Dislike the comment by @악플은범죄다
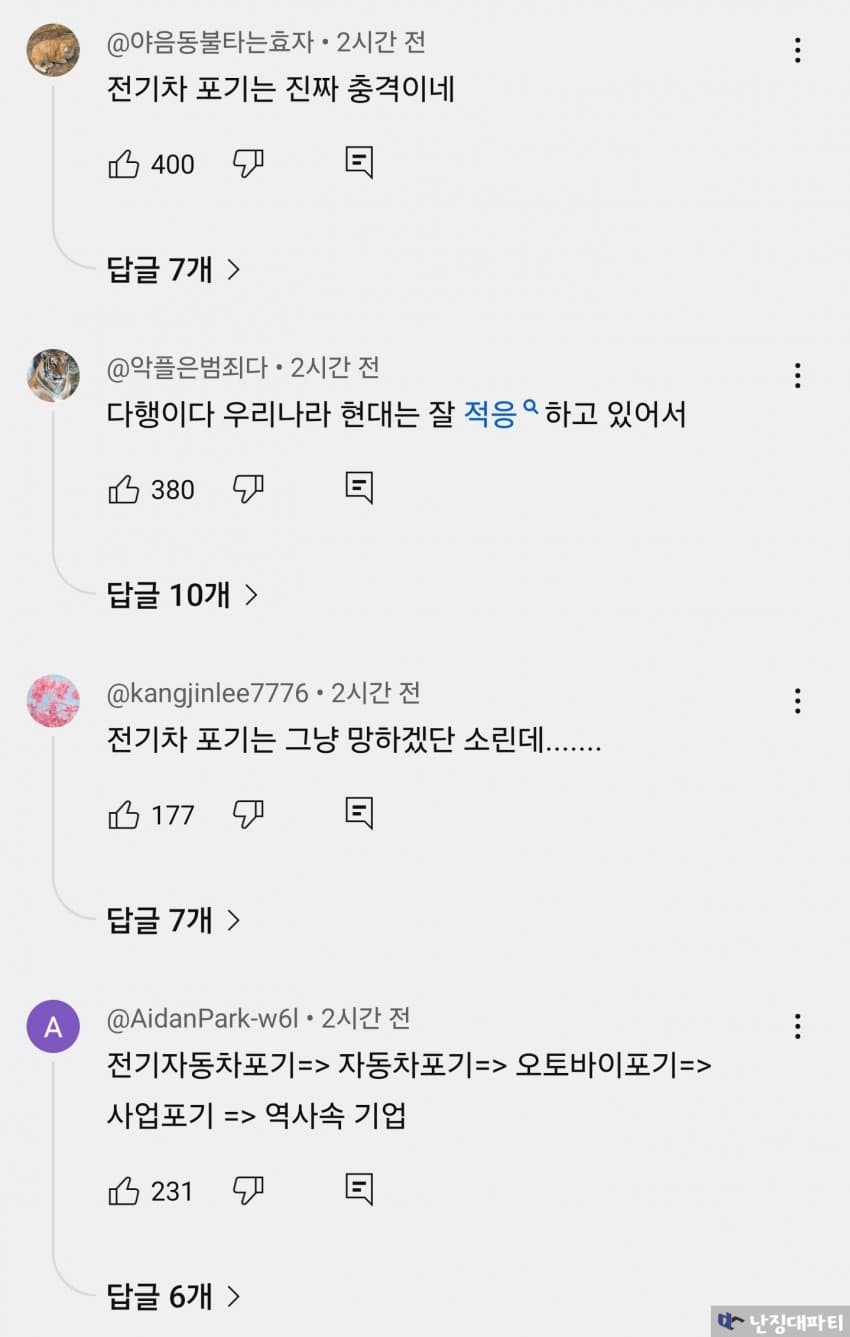This screenshot has height=1337, width=850. [248, 489]
